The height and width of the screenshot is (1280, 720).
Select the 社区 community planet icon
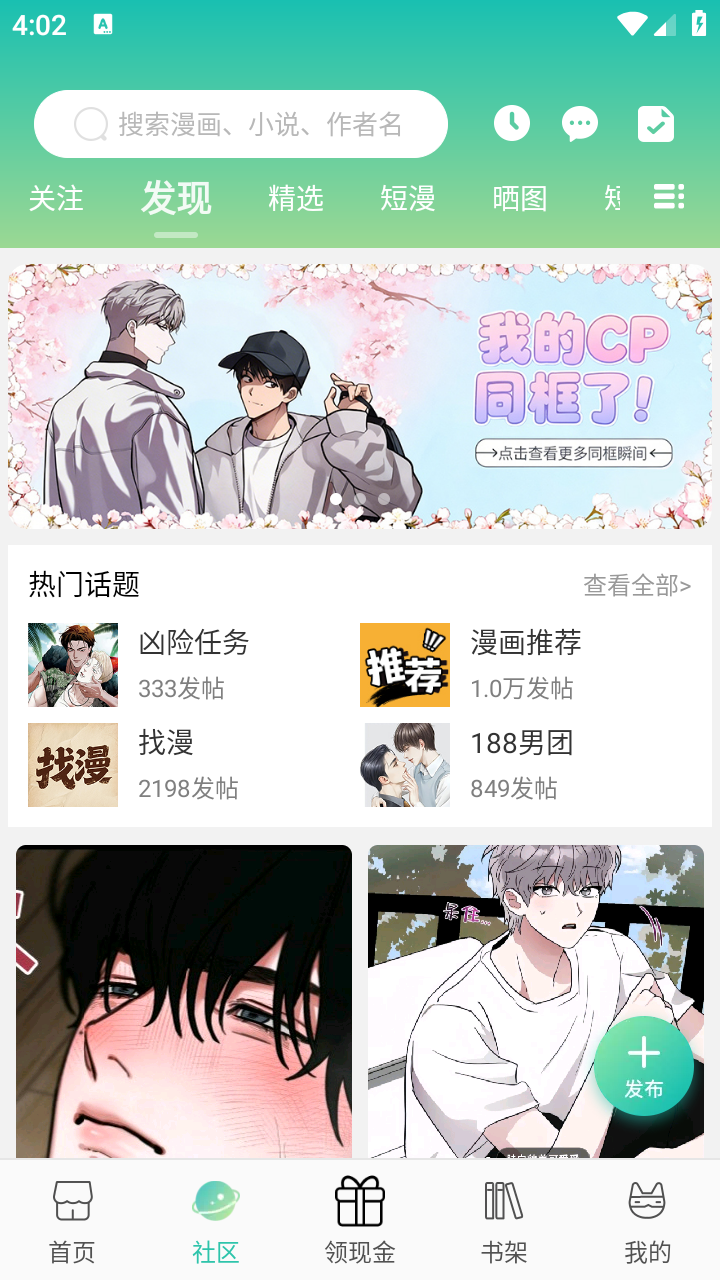click(x=214, y=1200)
